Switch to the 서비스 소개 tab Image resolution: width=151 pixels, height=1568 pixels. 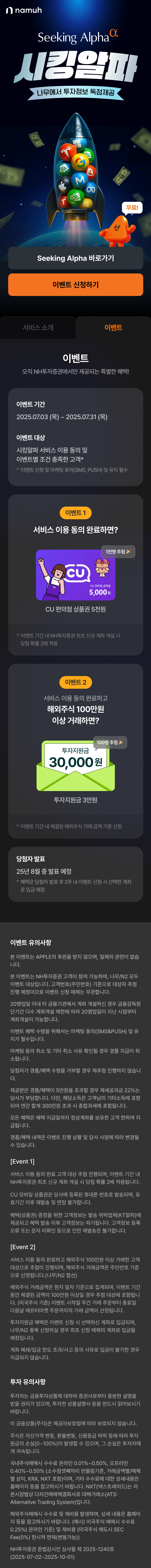click(x=38, y=327)
